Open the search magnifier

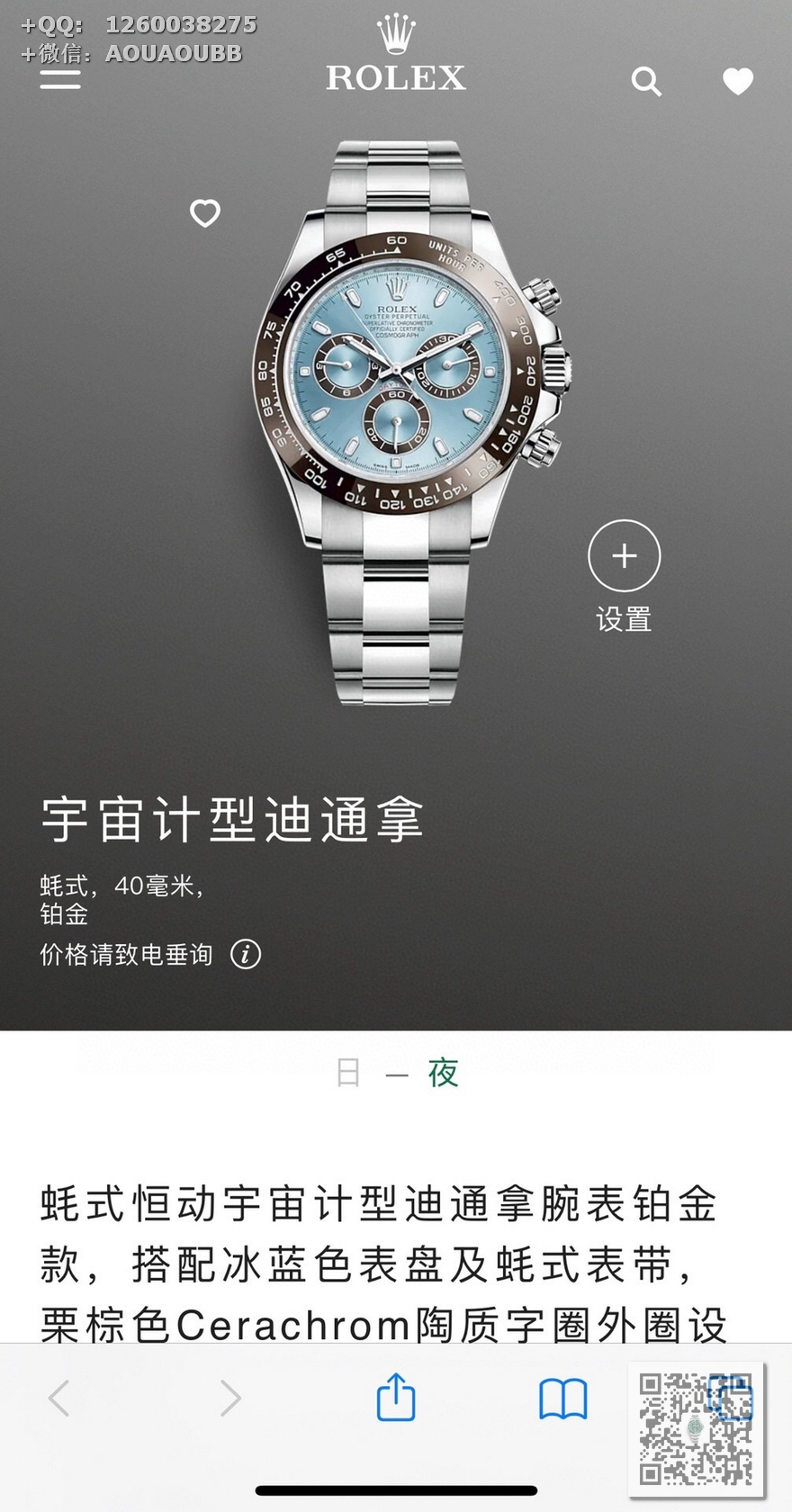point(646,82)
